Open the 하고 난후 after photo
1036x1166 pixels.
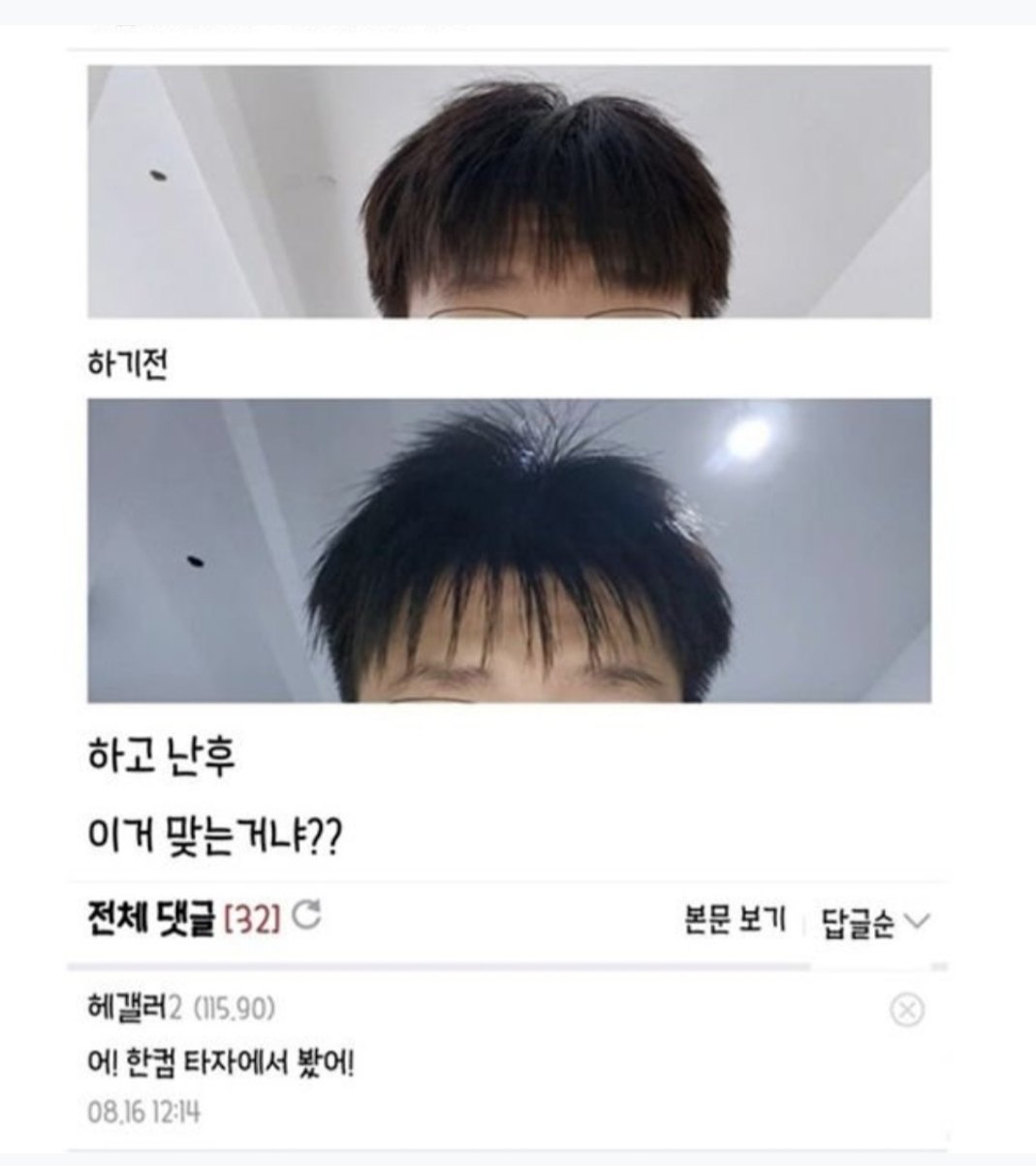[x=509, y=550]
